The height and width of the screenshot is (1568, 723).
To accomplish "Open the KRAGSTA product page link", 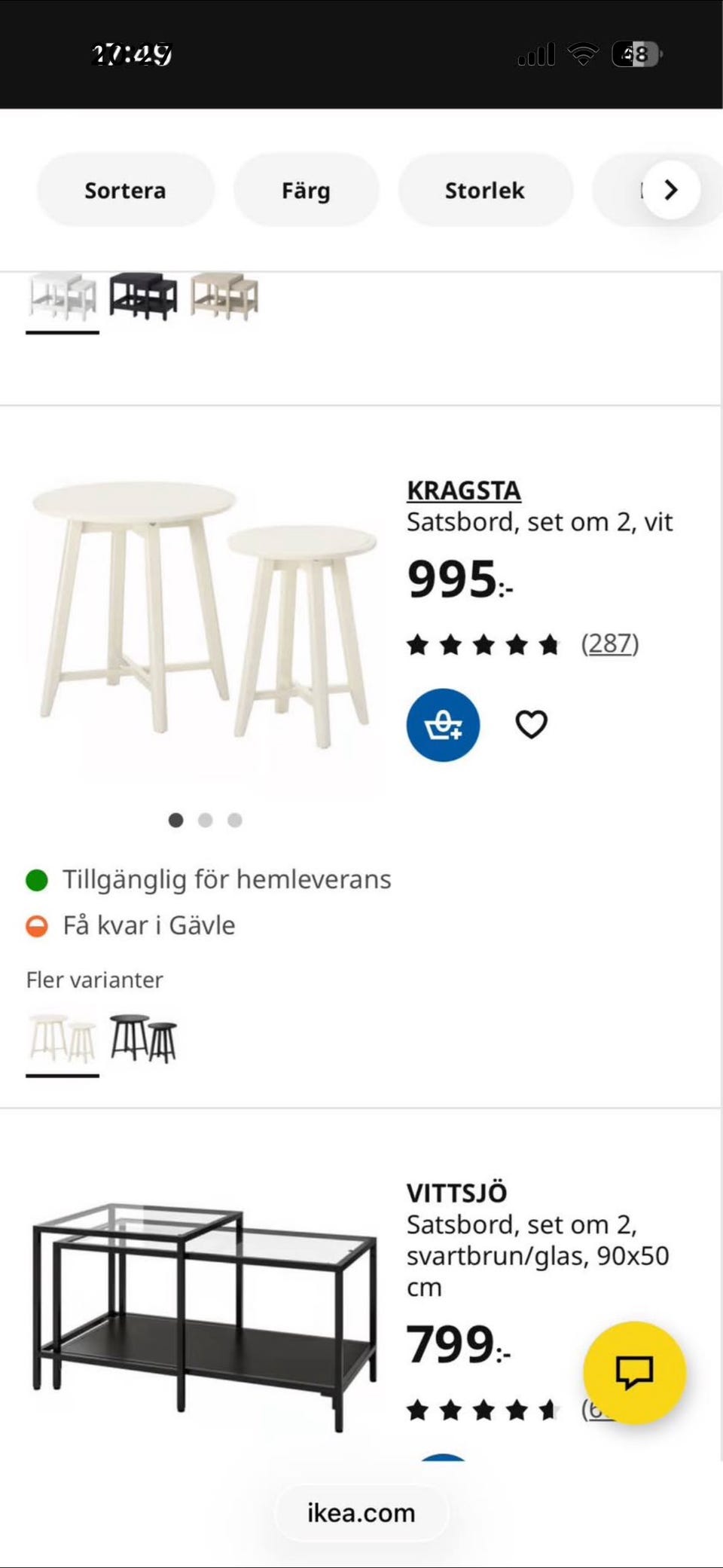I will click(x=462, y=490).
